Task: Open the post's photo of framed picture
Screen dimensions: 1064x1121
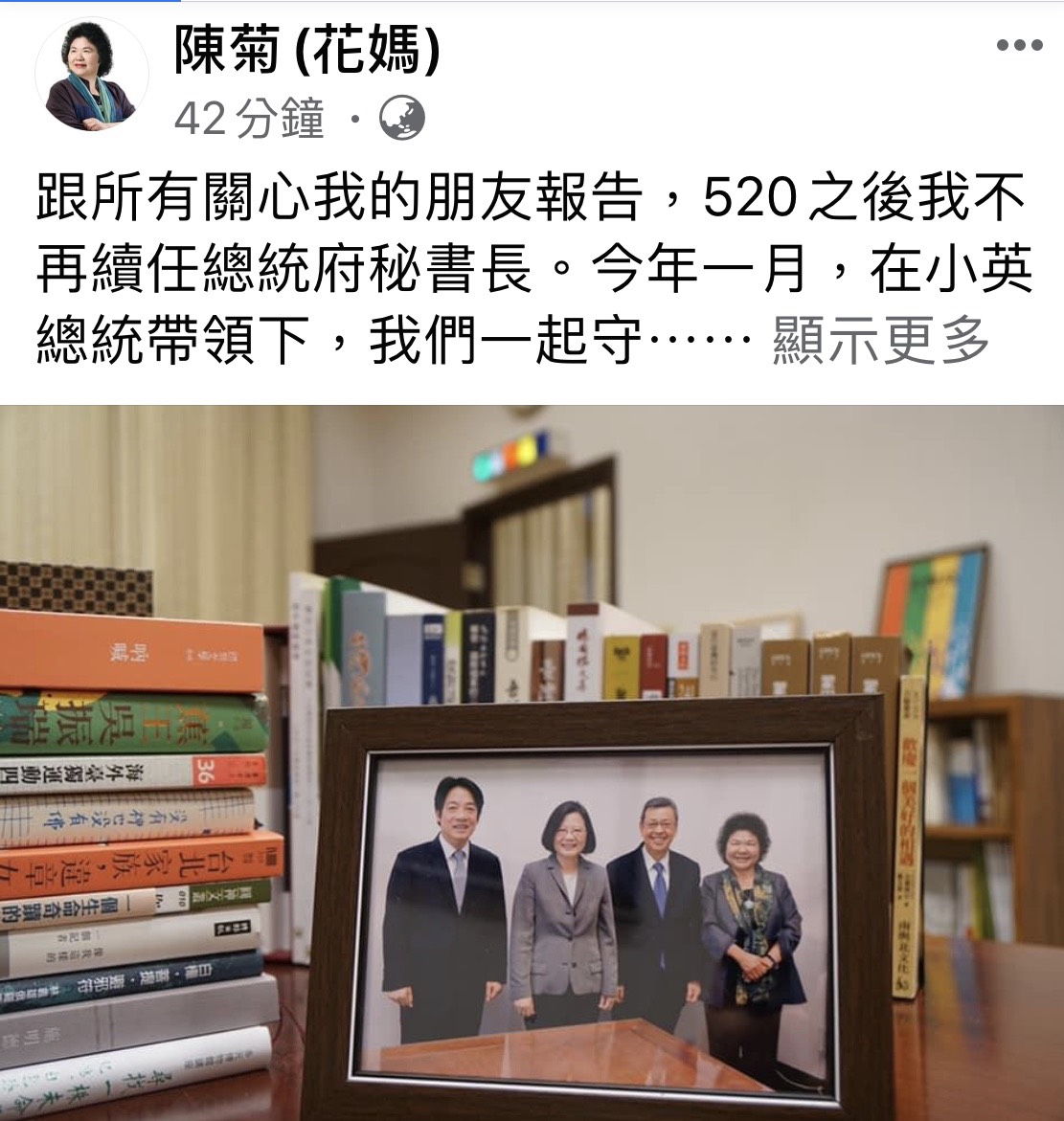Action: (x=532, y=762)
